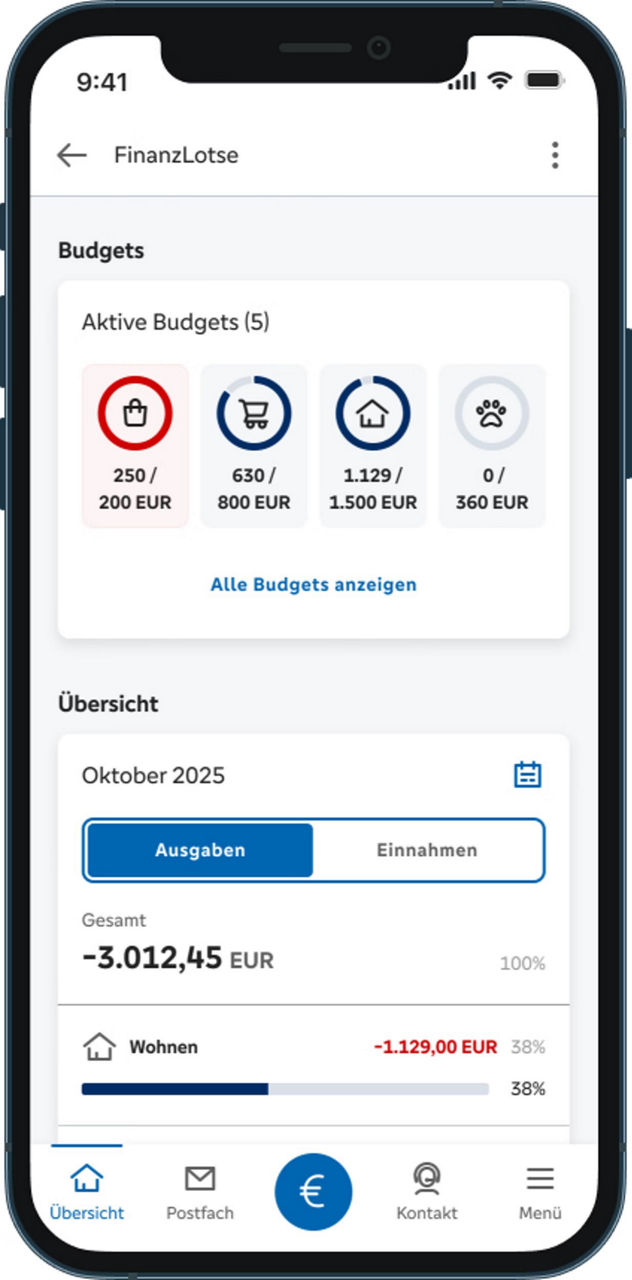
Task: Switch to Einnahmen
Action: click(427, 851)
